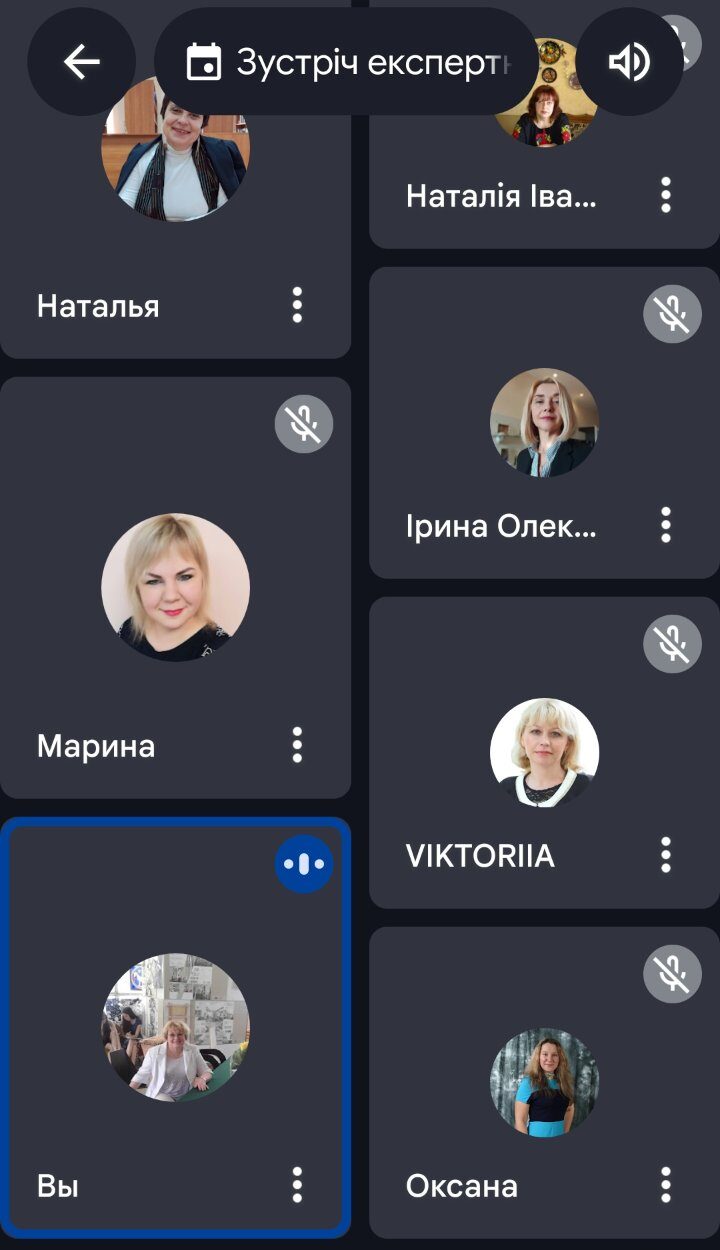Open options menu for VIKTORIIA
720x1250 pixels.
pyautogui.click(x=666, y=855)
